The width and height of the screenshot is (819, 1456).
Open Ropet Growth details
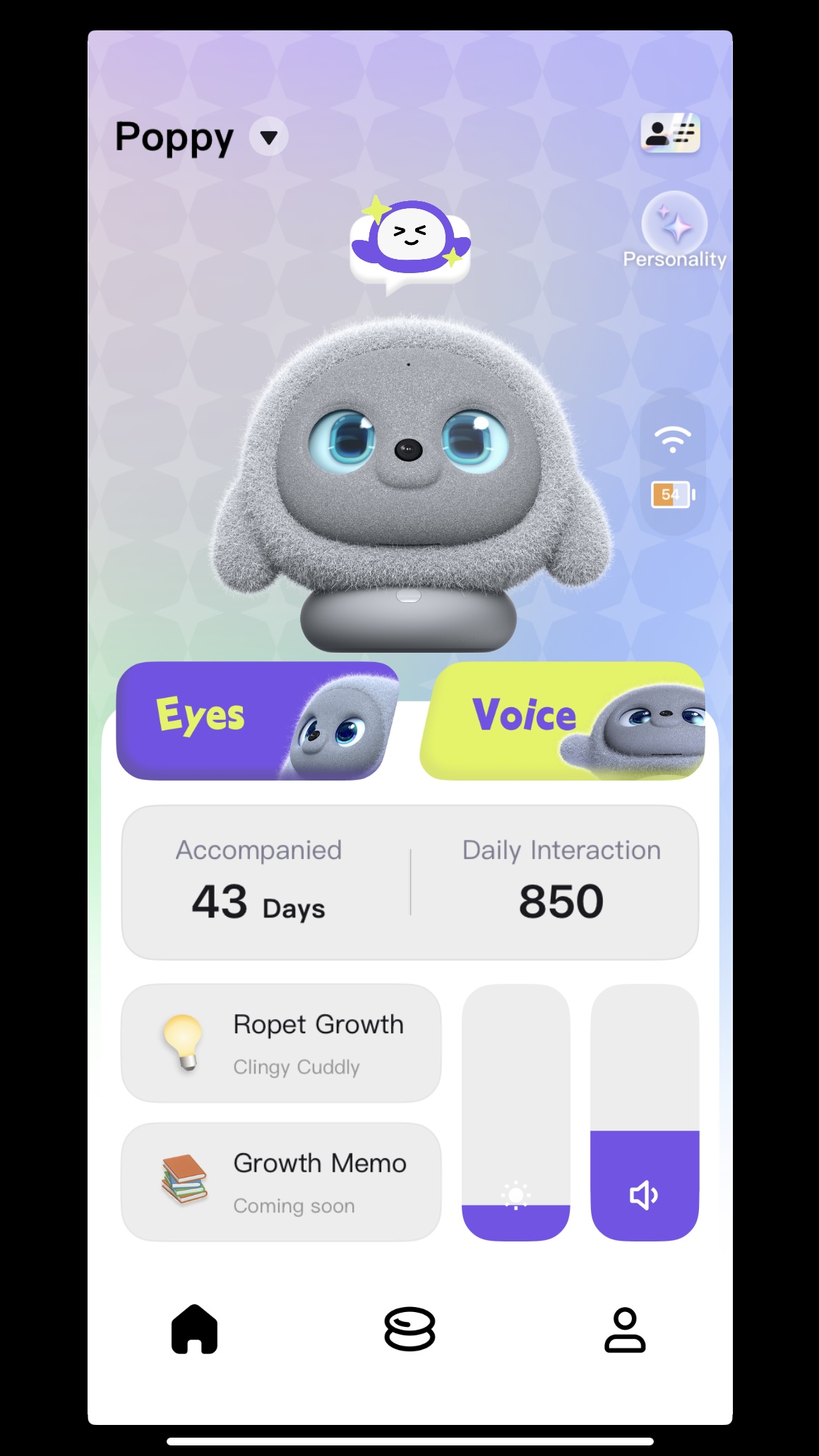coord(281,1043)
